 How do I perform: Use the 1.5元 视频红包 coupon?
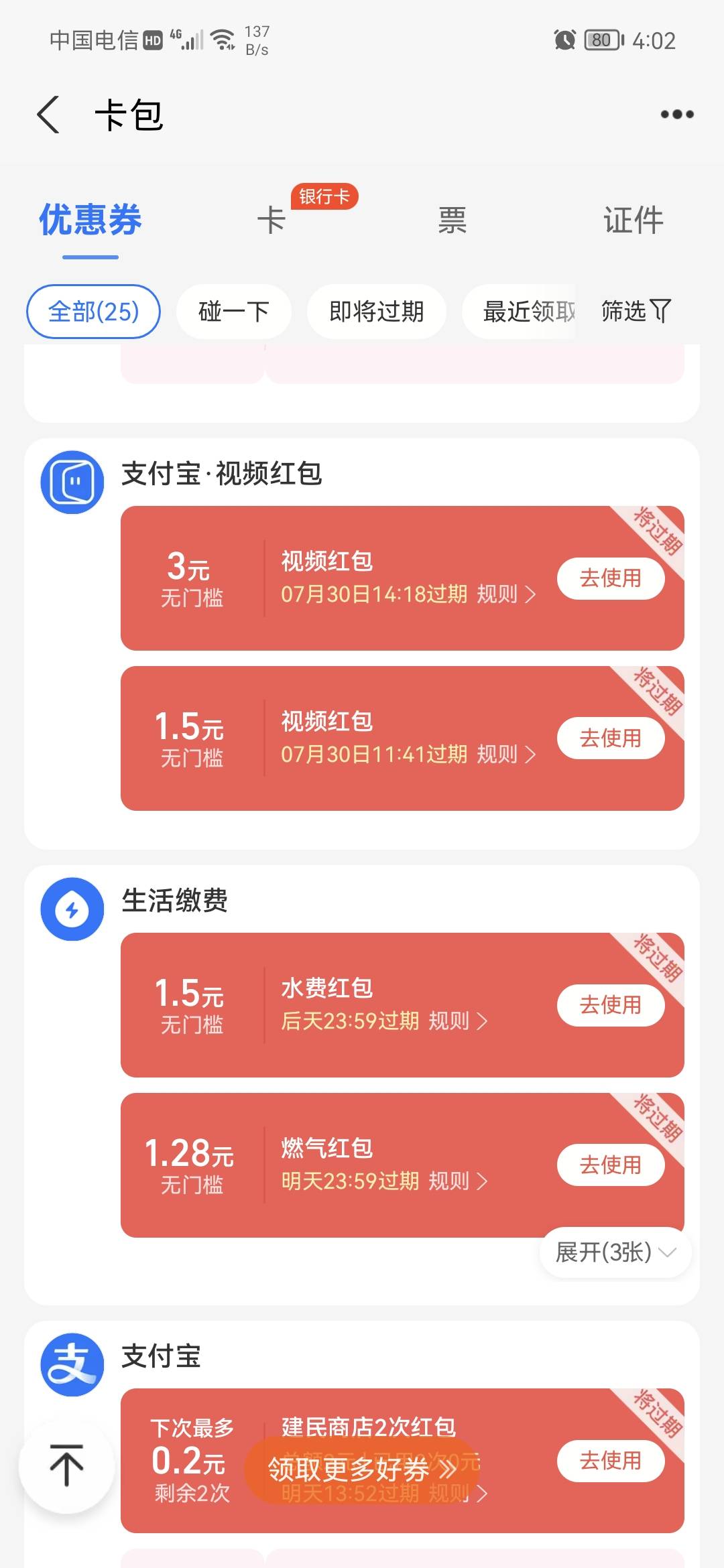pos(611,738)
